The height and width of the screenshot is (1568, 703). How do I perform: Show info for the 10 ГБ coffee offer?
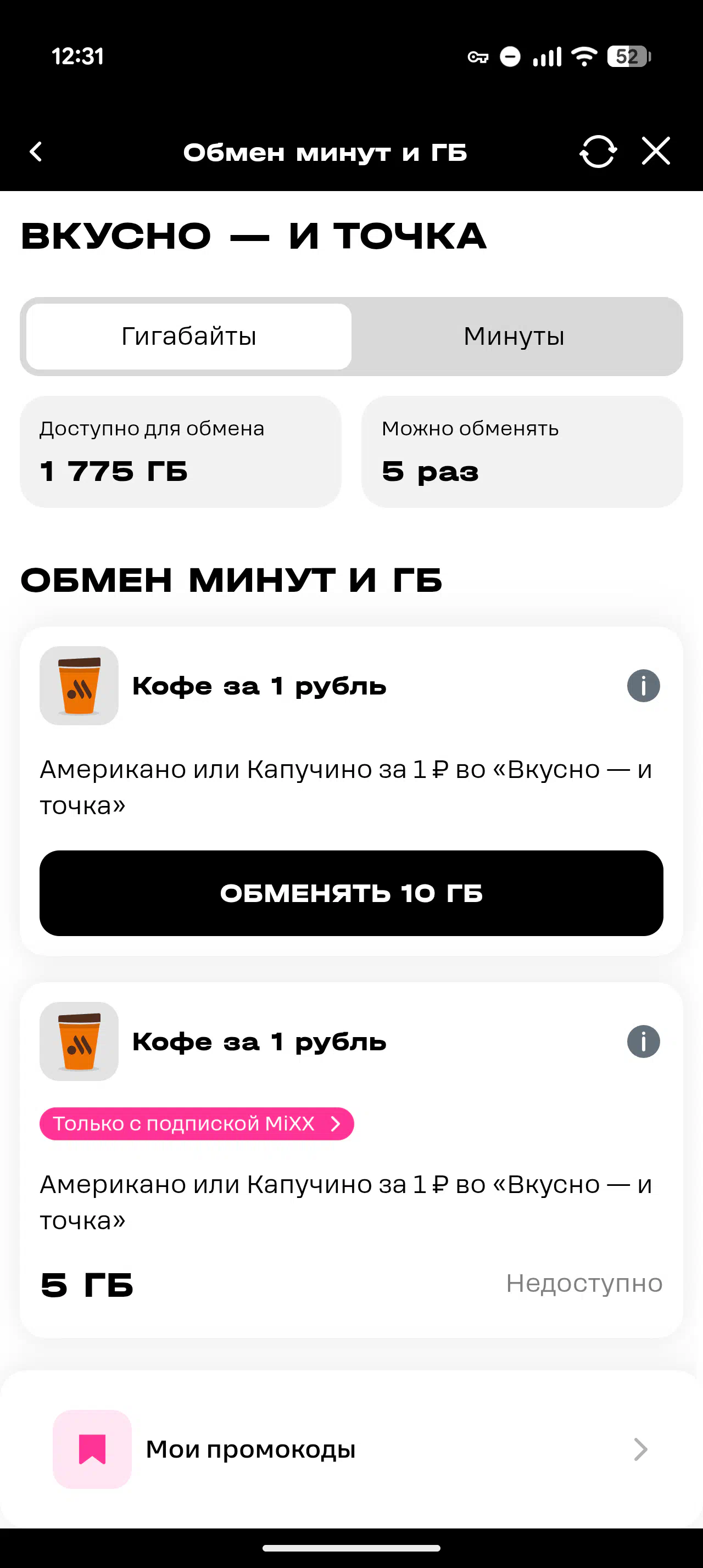[643, 686]
